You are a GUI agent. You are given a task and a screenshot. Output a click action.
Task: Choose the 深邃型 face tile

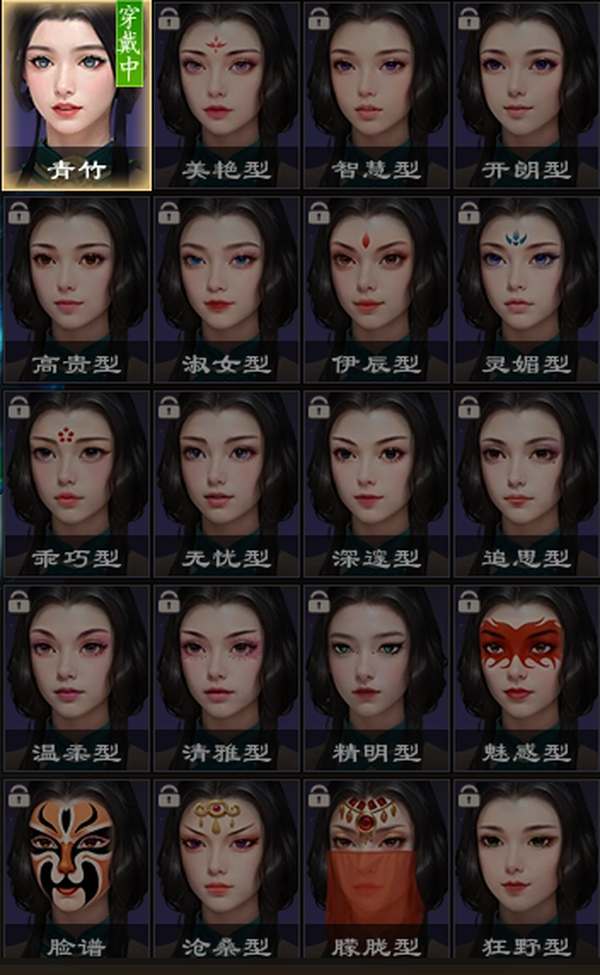[x=376, y=484]
